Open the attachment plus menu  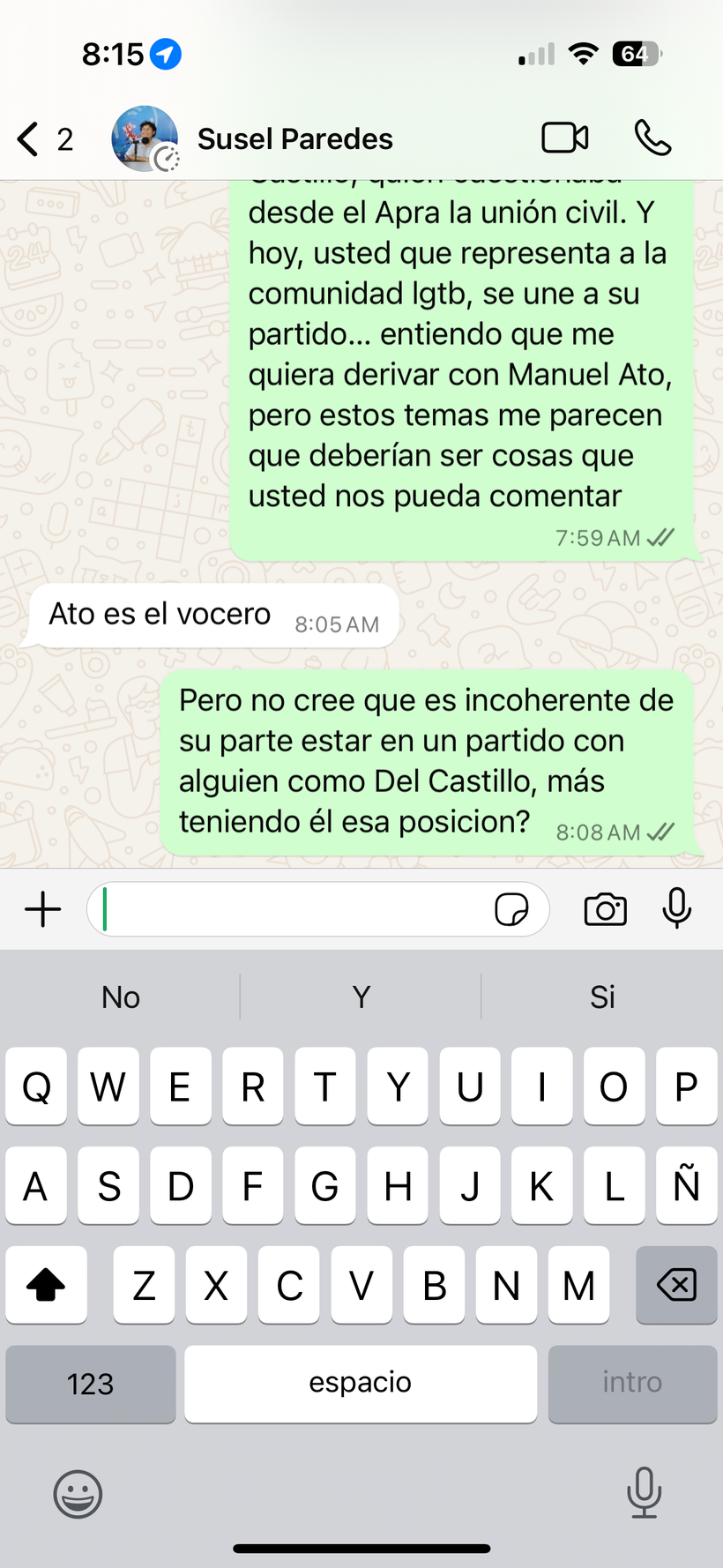[x=42, y=909]
